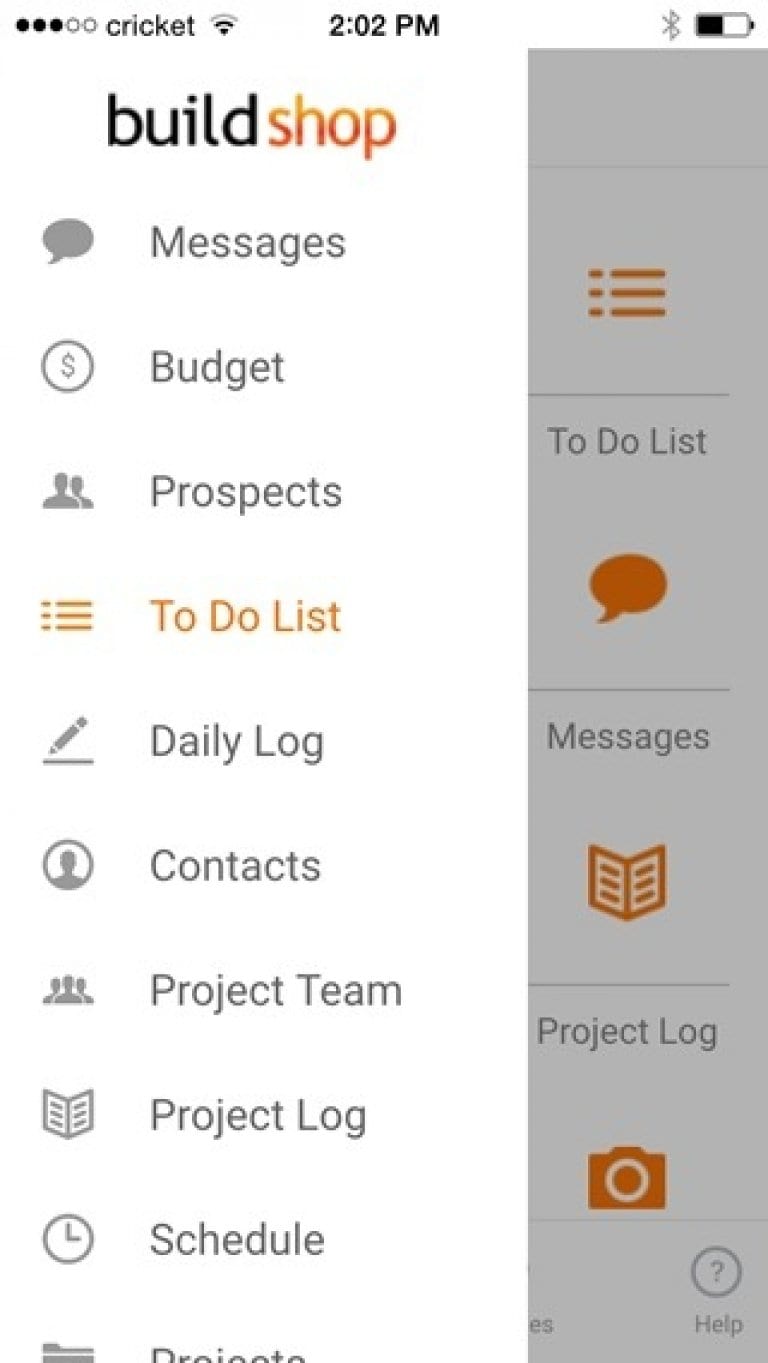View Contacts
The height and width of the screenshot is (1363, 768).
pyautogui.click(x=235, y=866)
